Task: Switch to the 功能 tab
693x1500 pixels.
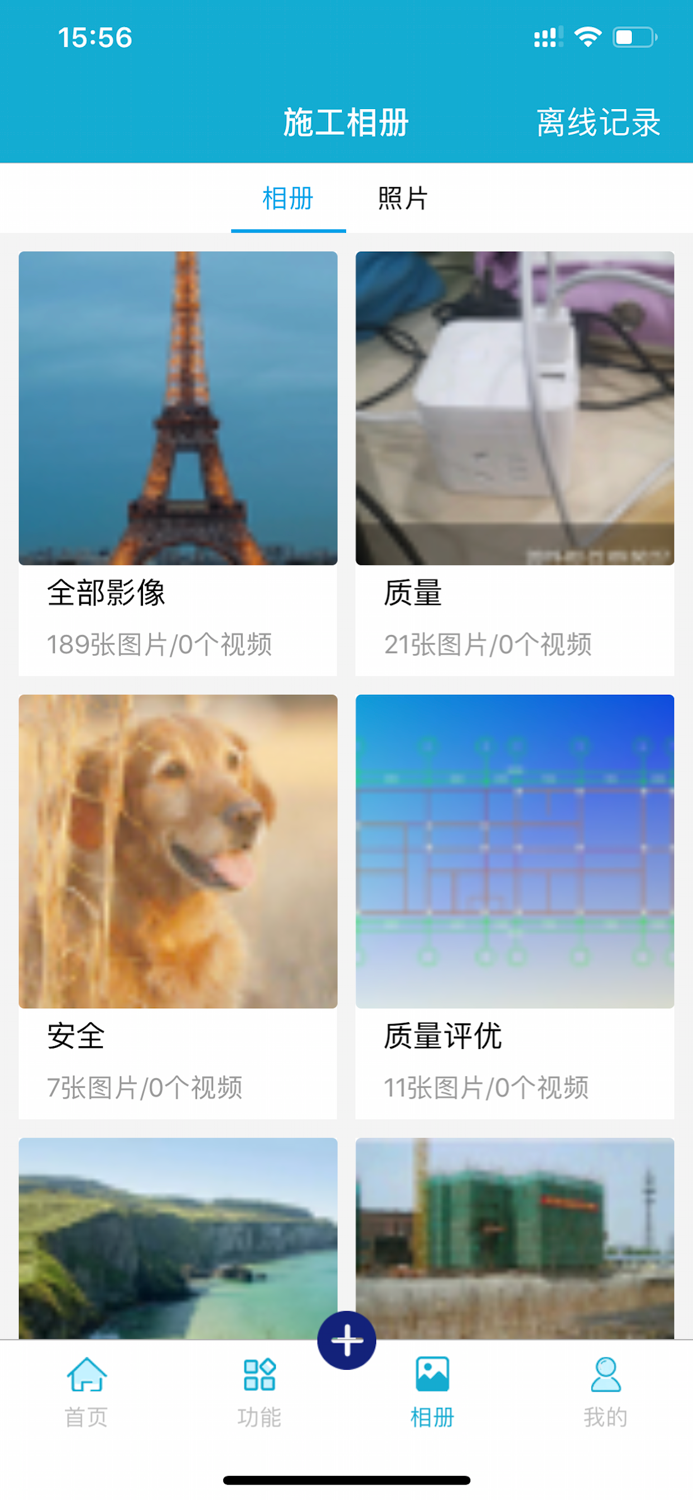Action: coord(260,1392)
